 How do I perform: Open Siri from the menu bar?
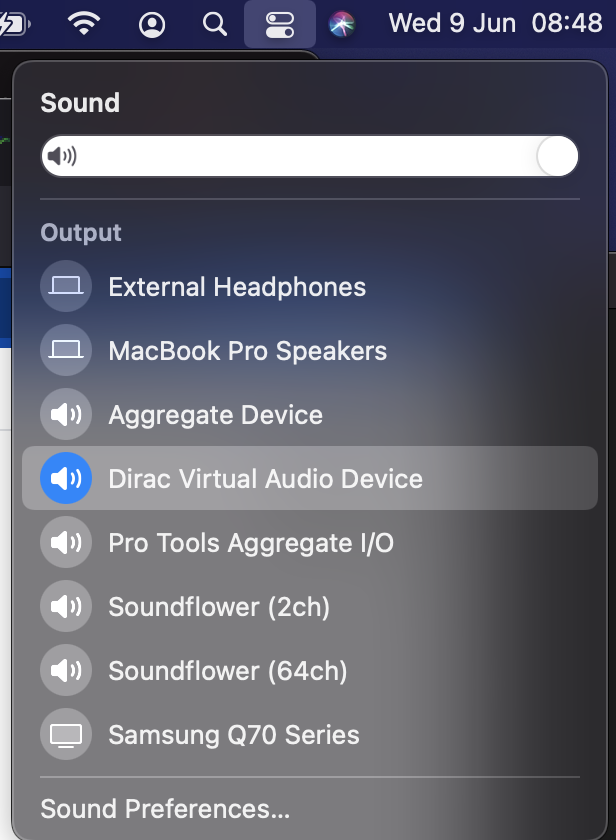342,24
